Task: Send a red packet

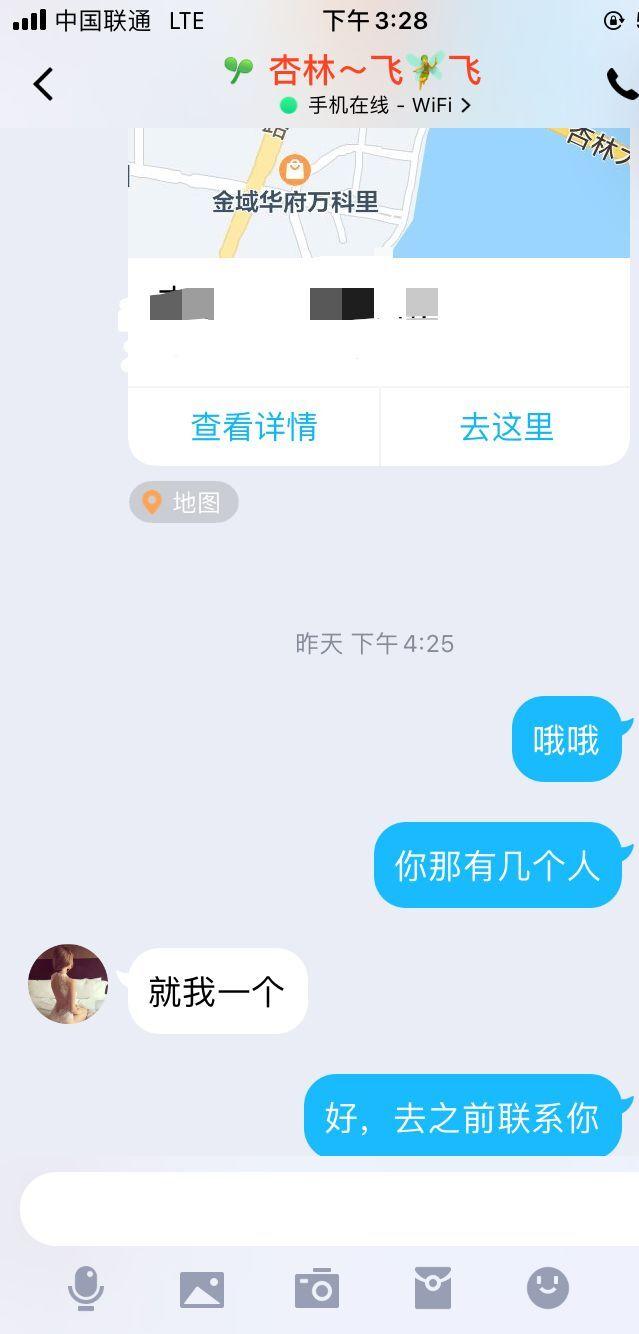Action: 433,1288
